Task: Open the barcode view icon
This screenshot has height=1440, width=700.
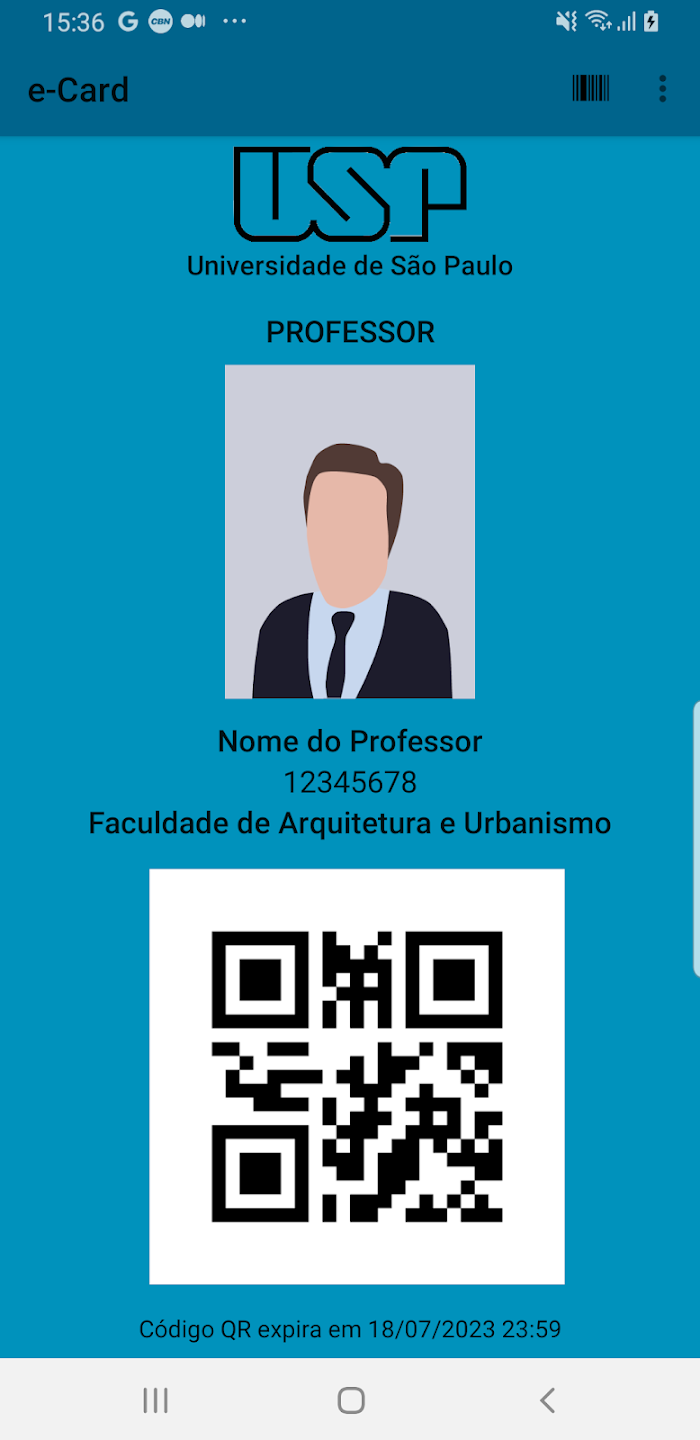Action: [591, 89]
